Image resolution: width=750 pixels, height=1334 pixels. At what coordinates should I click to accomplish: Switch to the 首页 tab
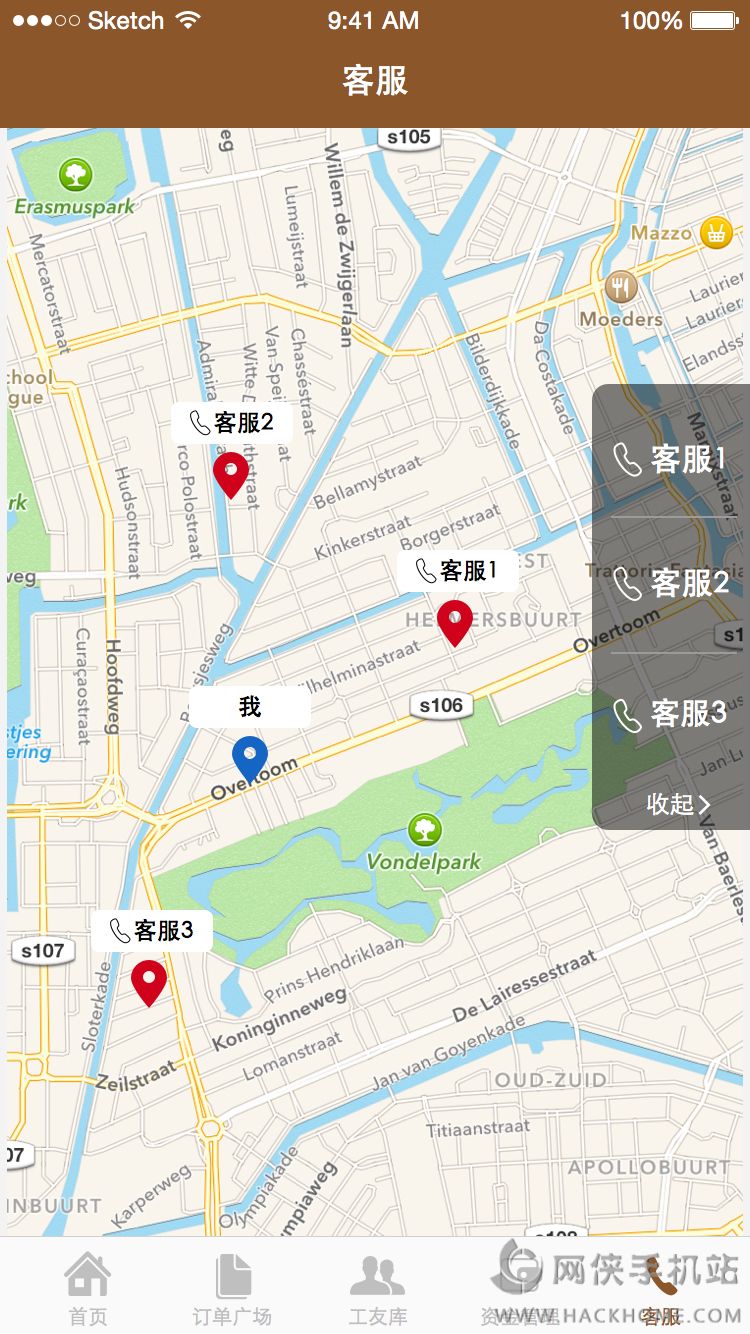click(87, 1290)
